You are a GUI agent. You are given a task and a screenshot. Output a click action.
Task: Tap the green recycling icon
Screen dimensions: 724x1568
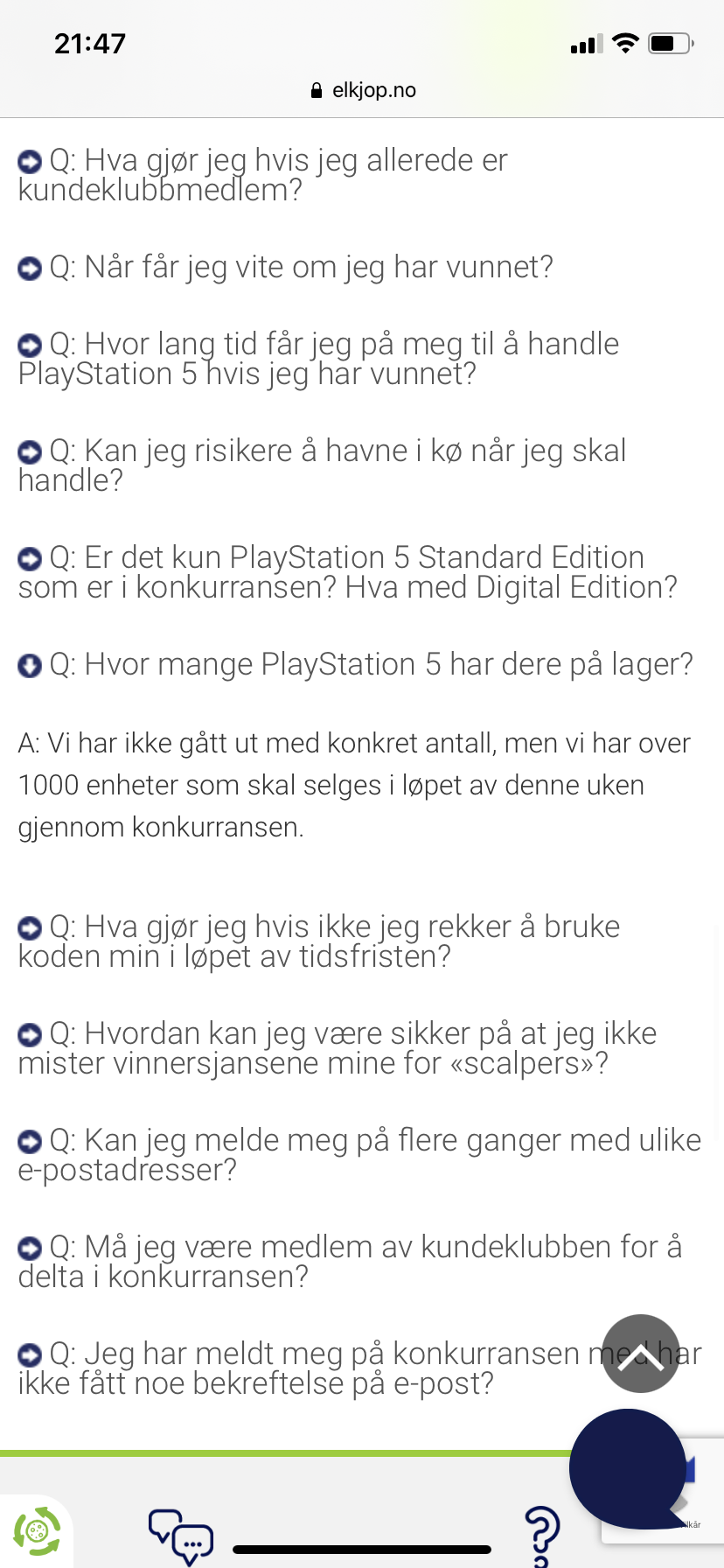pos(37,1532)
